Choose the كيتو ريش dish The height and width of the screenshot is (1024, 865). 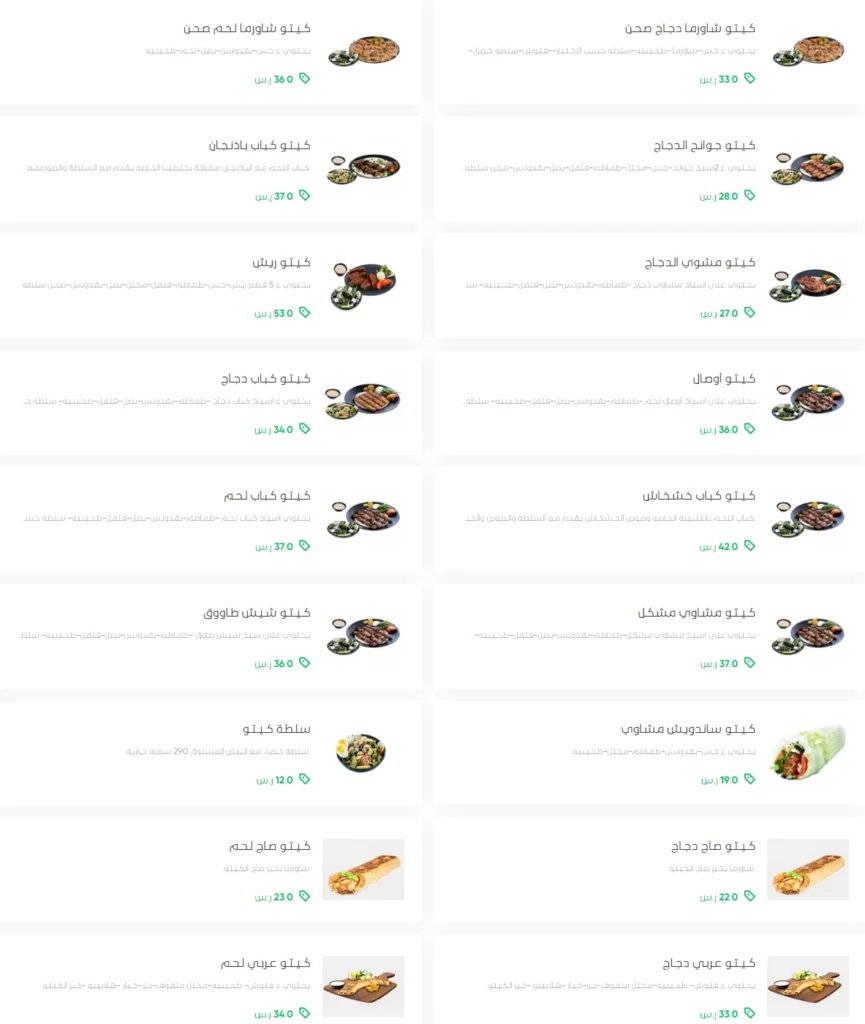click(x=281, y=263)
